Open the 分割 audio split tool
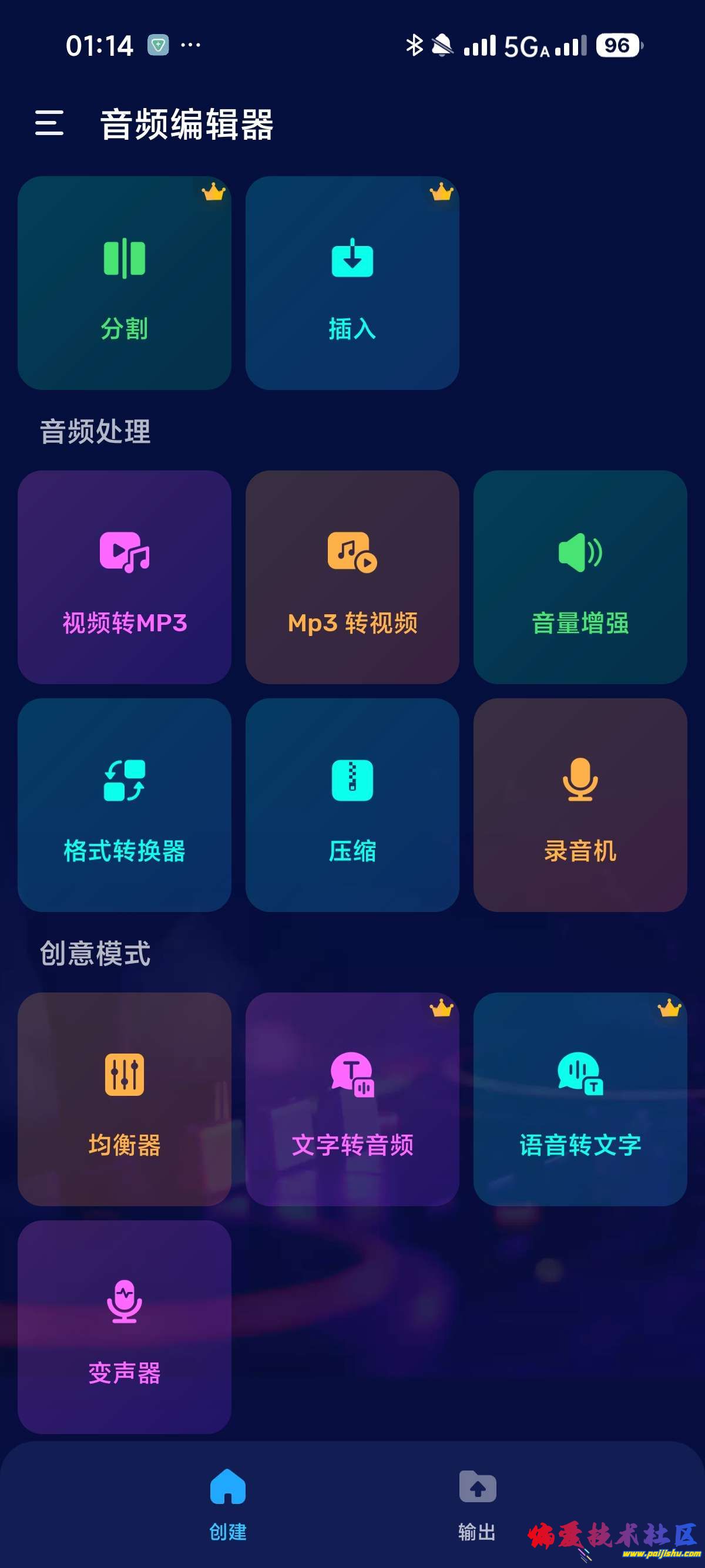This screenshot has width=705, height=1568. pyautogui.click(x=124, y=283)
